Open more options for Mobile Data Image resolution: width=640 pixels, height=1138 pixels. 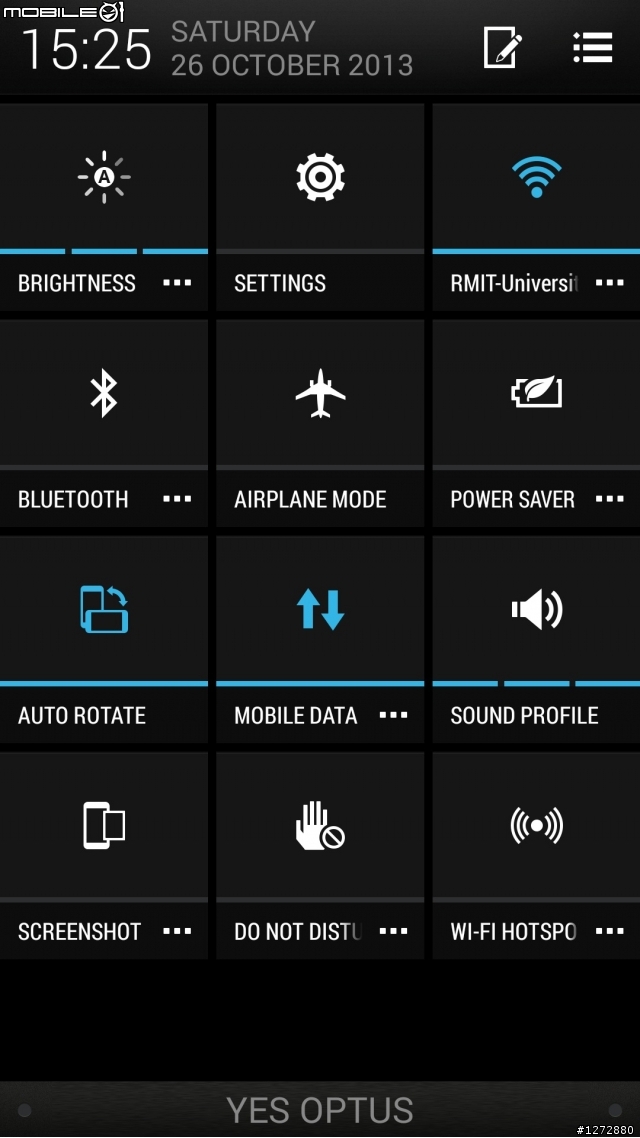393,715
